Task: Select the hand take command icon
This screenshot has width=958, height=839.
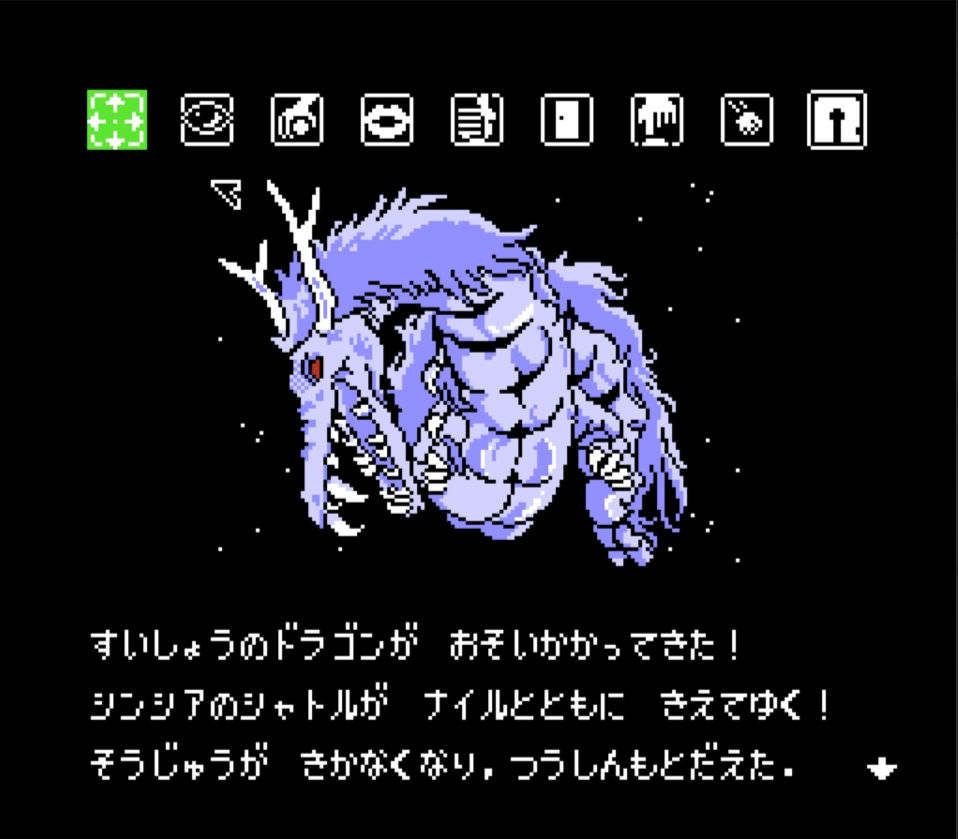Action: (x=477, y=120)
